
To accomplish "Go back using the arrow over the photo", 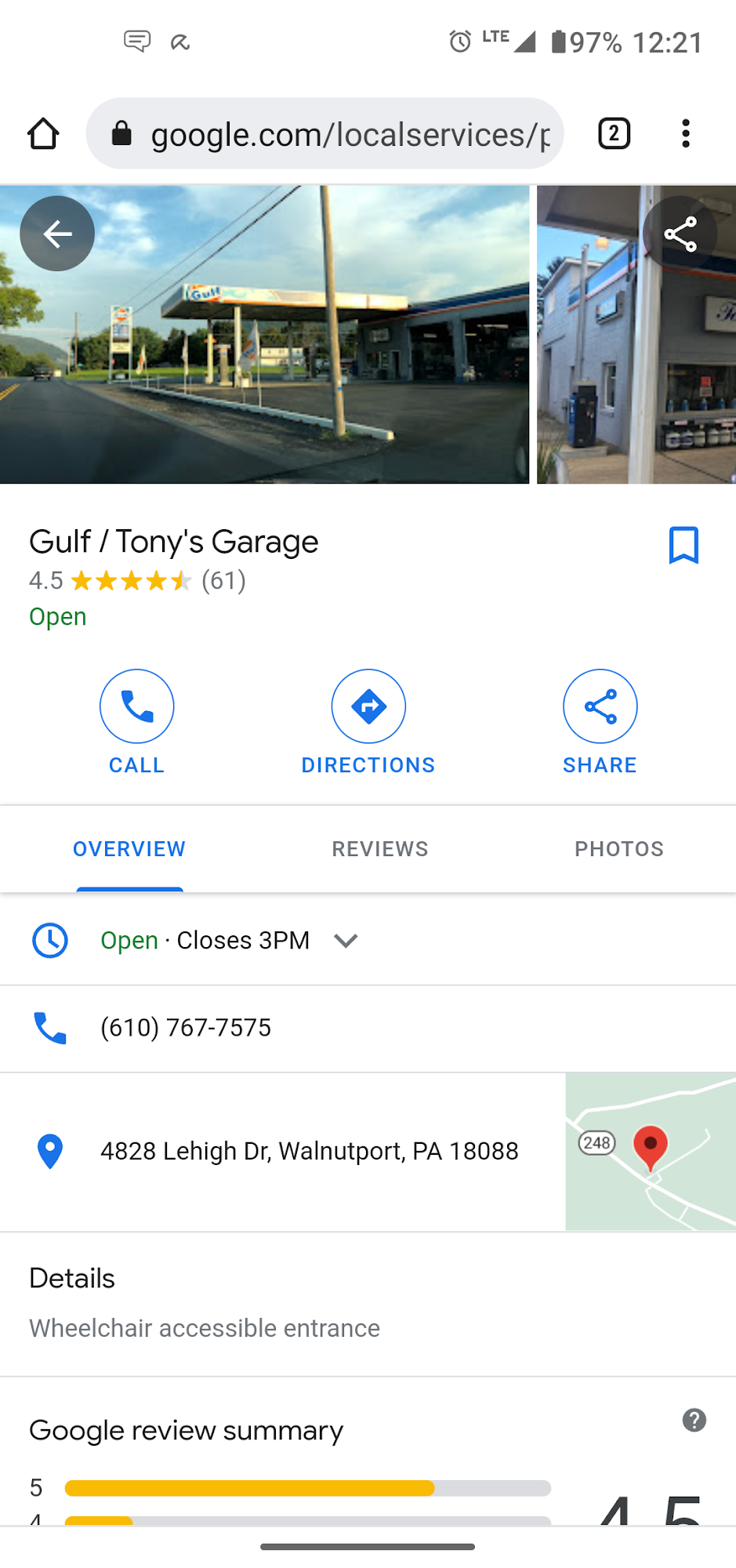I will coord(57,234).
